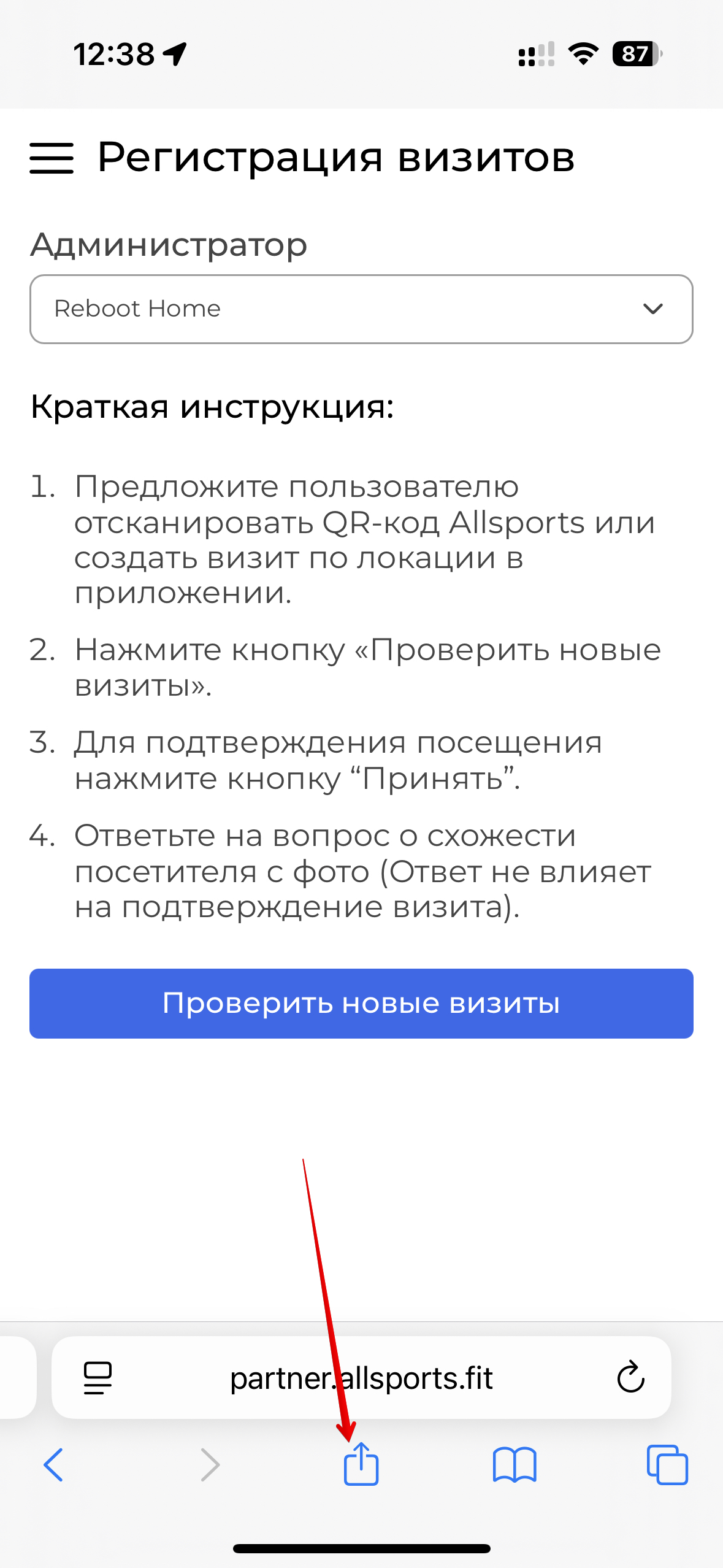Open the Safari share sheet
The height and width of the screenshot is (1568, 723).
[x=361, y=1465]
